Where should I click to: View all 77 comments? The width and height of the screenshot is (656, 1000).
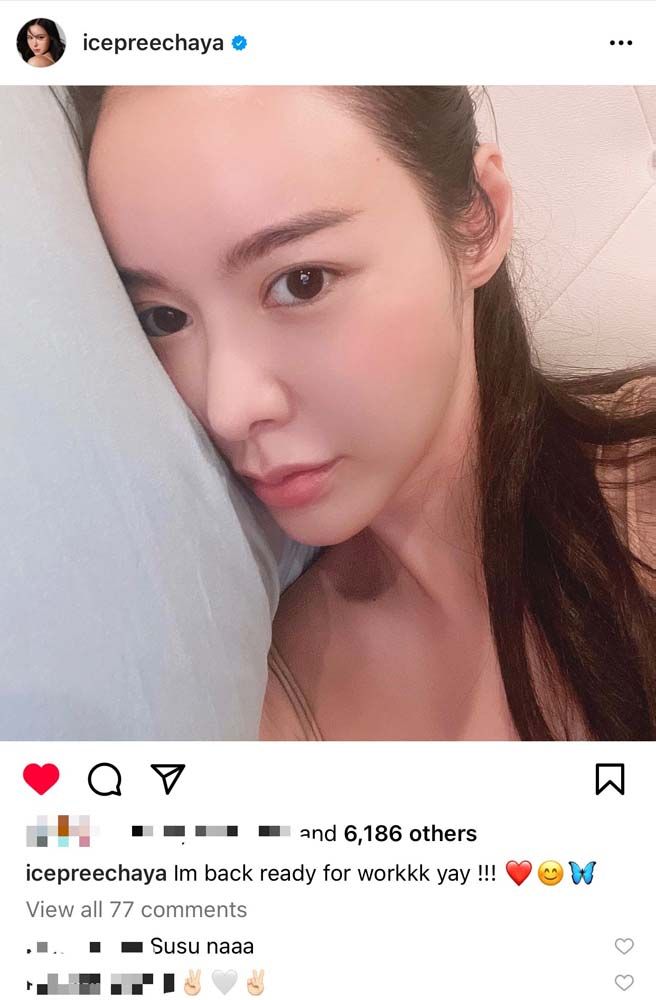coord(136,909)
